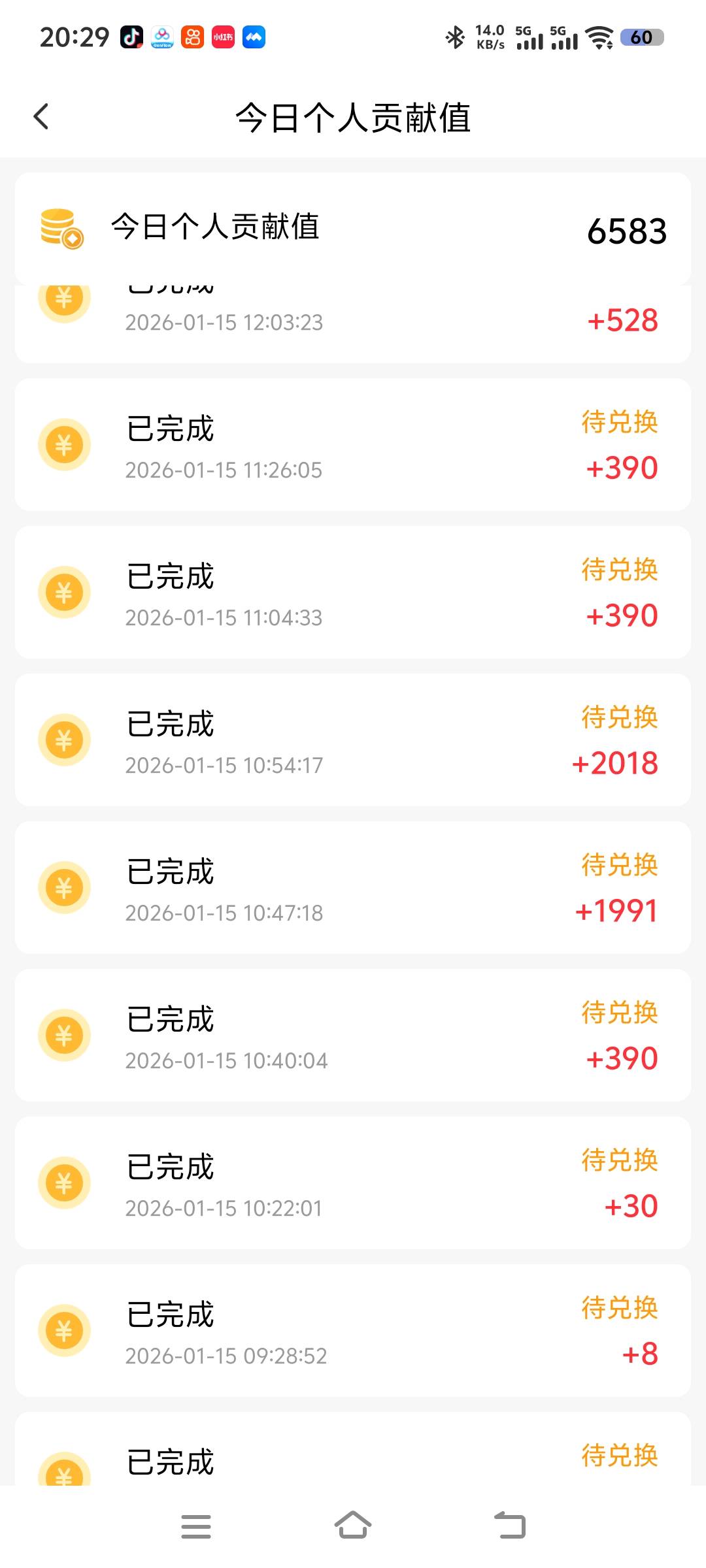Open the Douyin icon in status bar
The image size is (706, 1568).
(x=132, y=37)
